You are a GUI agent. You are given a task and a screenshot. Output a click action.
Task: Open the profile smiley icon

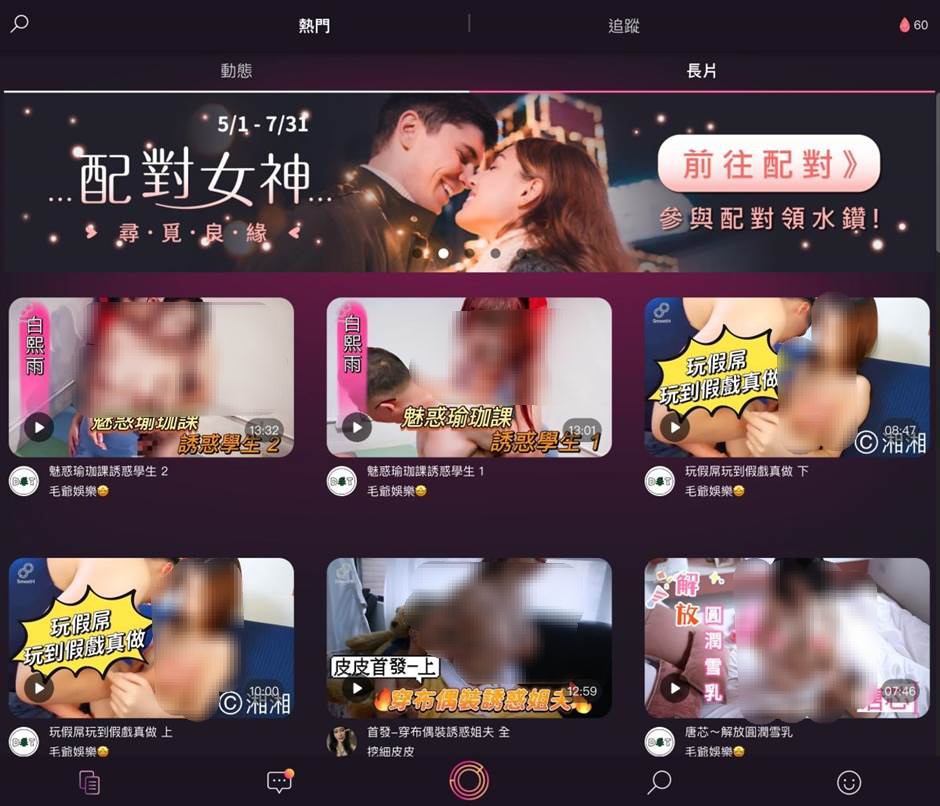pos(849,782)
